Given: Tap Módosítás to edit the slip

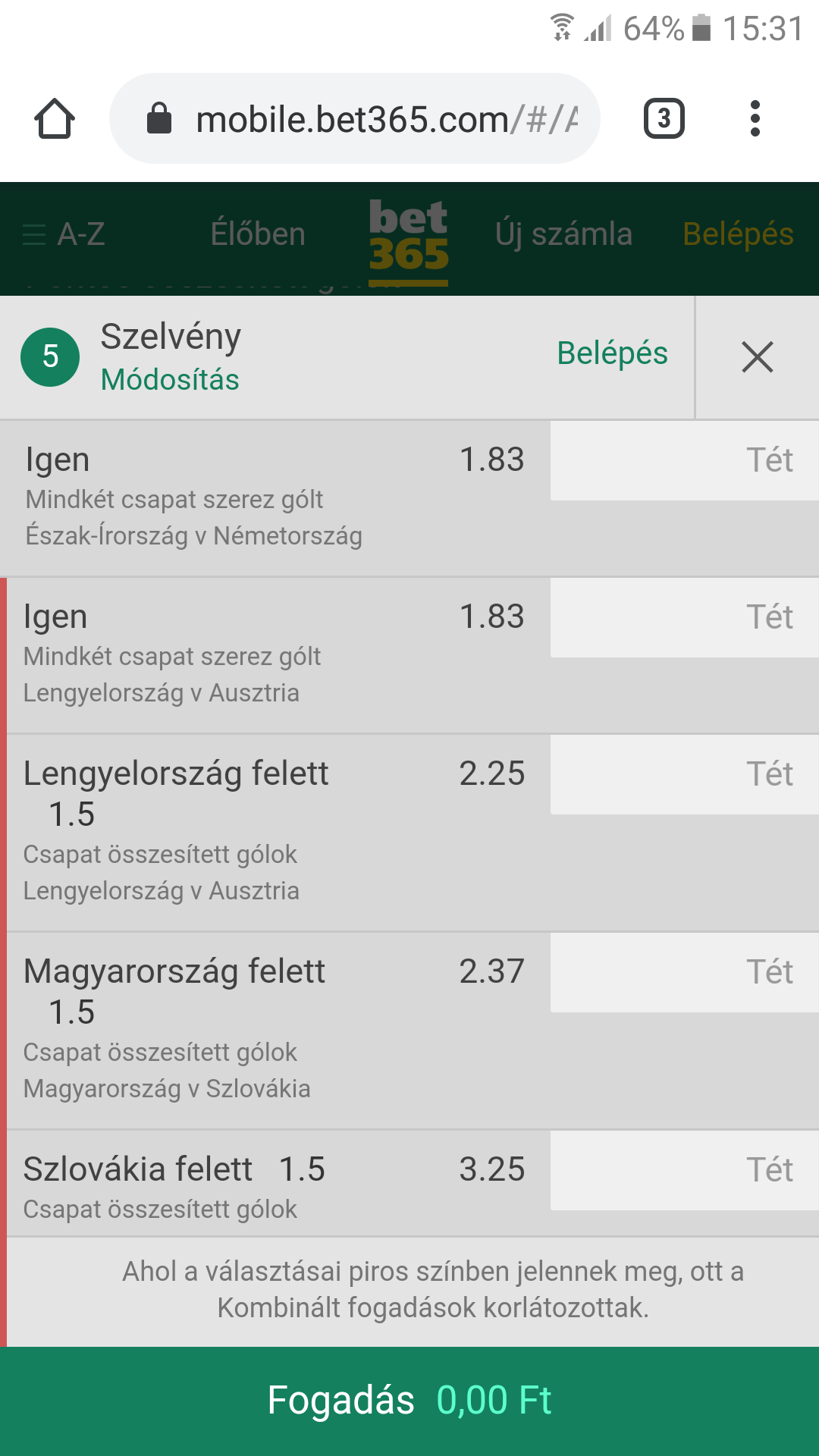Looking at the screenshot, I should click(x=170, y=380).
